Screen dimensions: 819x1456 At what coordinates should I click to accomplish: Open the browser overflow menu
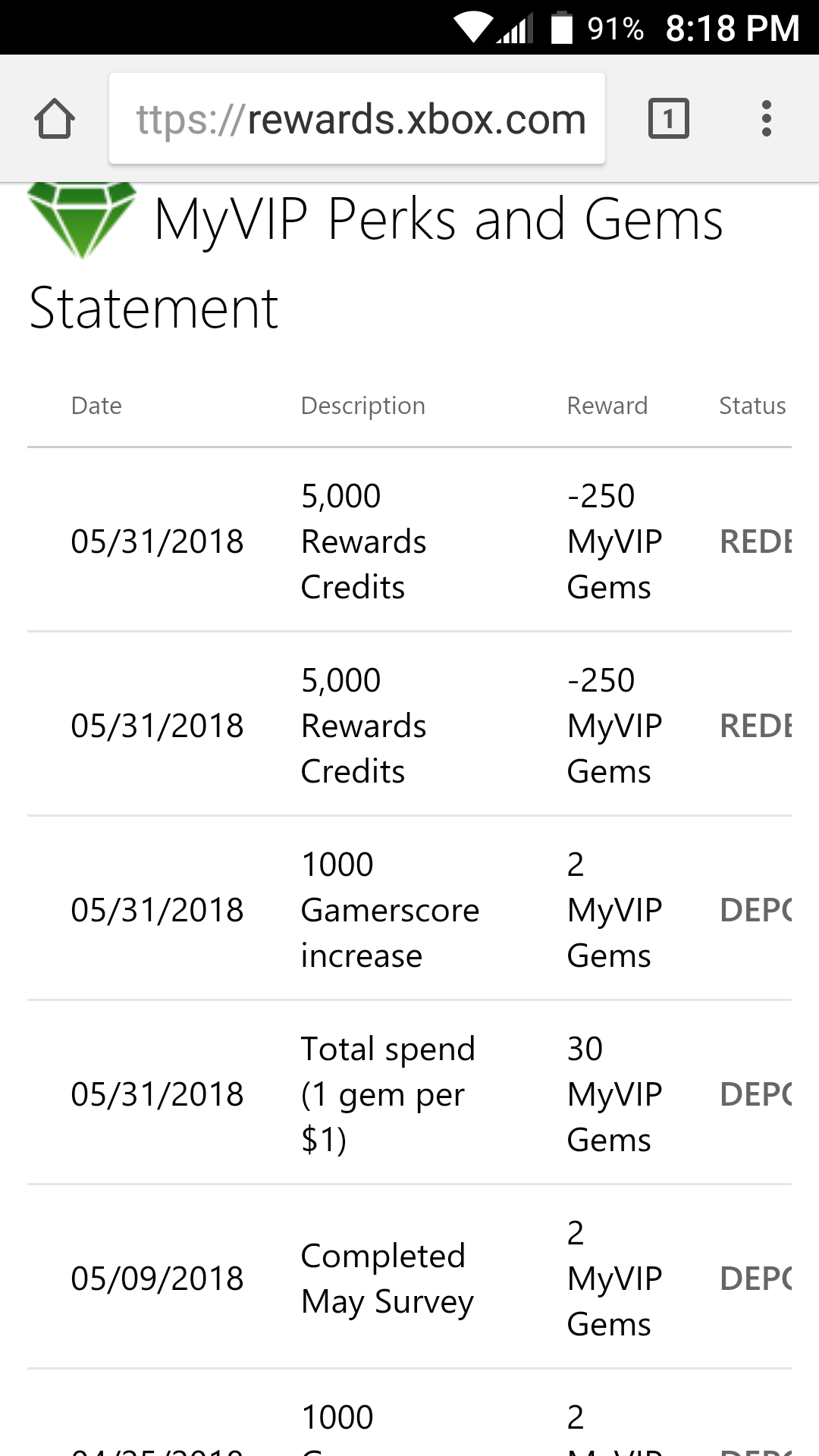(767, 119)
